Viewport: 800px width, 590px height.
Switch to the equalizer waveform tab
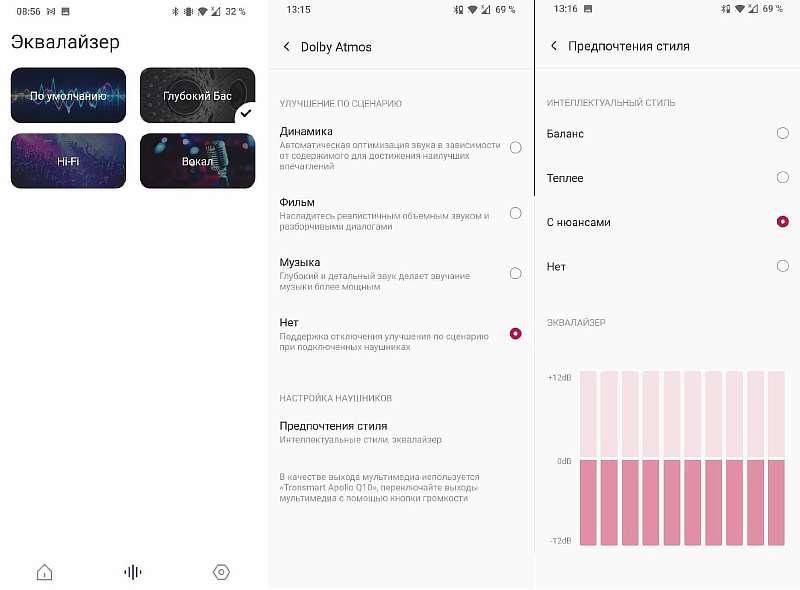[x=132, y=572]
